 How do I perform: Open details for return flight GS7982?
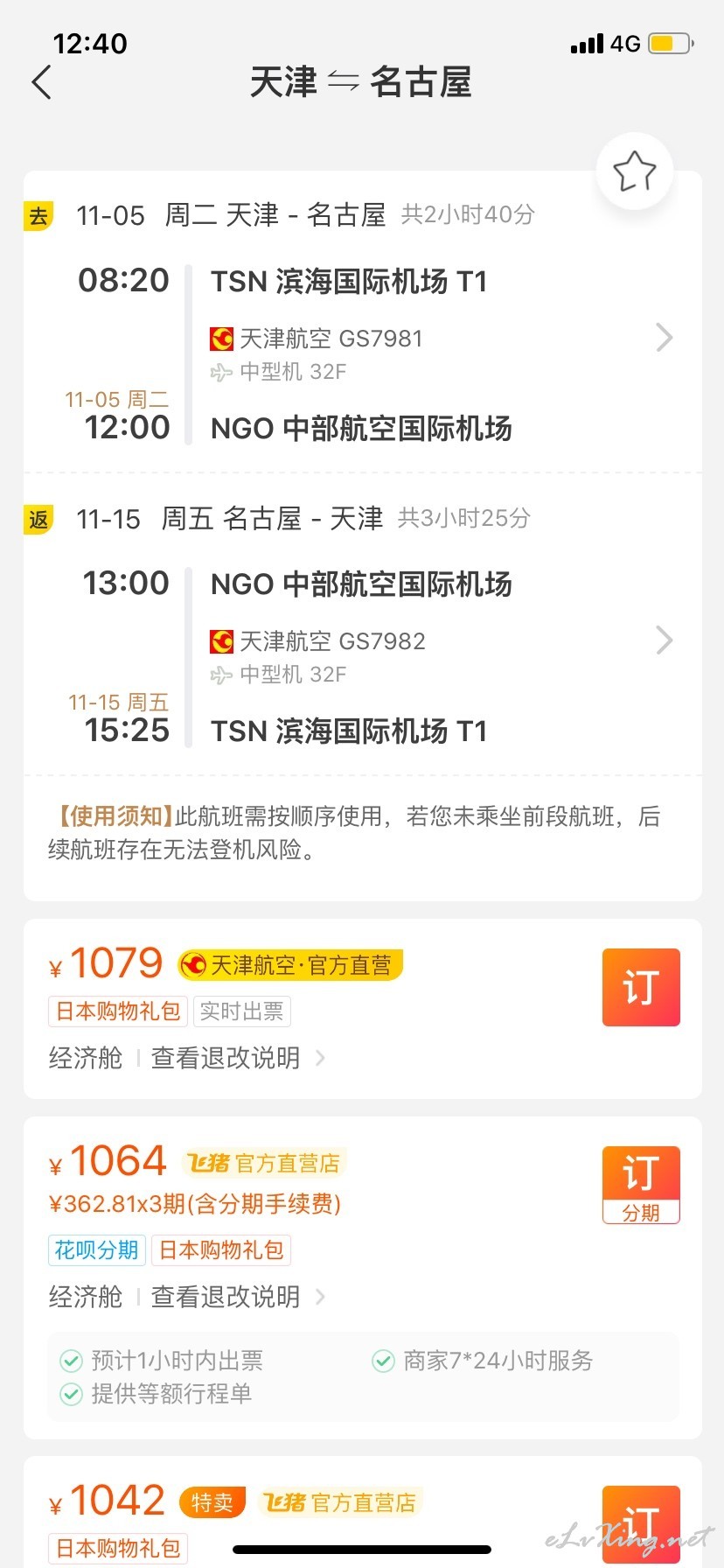pyautogui.click(x=664, y=640)
